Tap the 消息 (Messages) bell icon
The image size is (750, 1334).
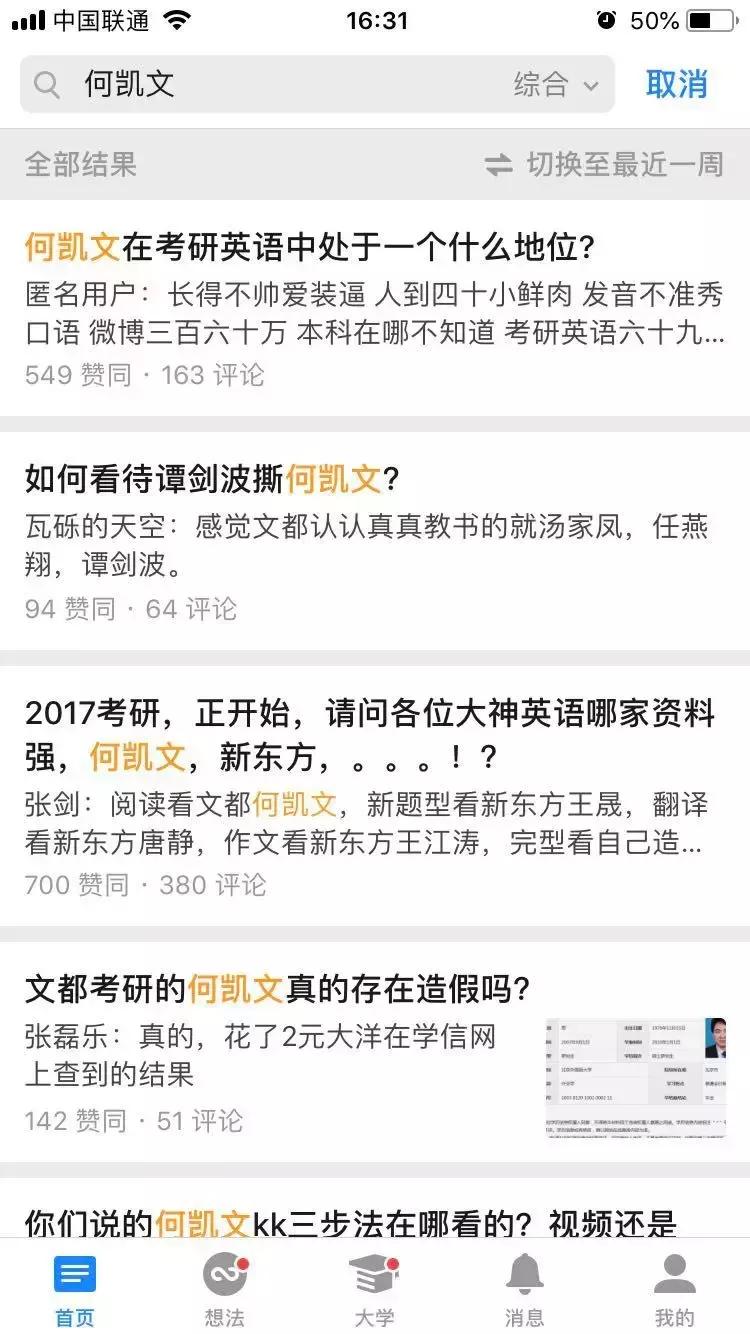click(524, 1274)
